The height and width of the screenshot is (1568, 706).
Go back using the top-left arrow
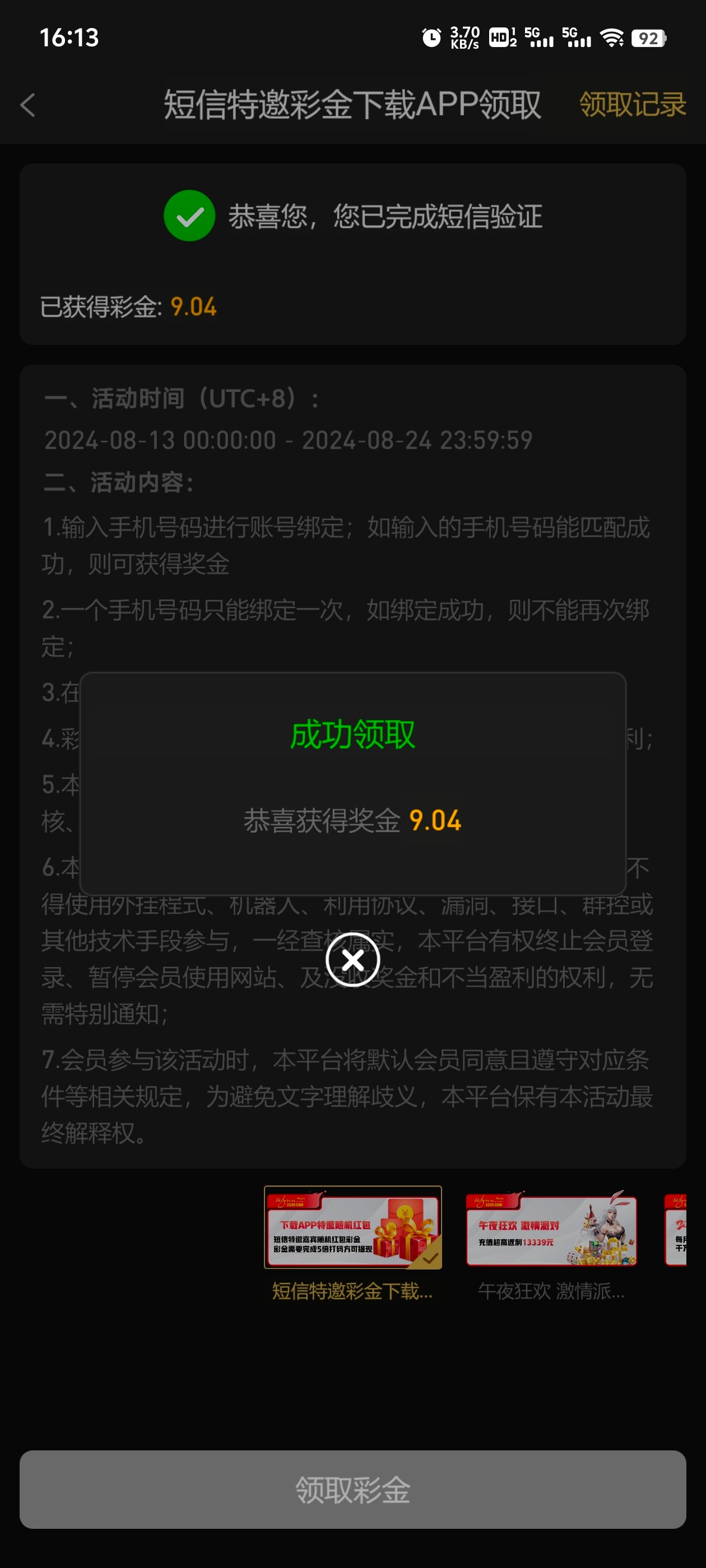[28, 105]
